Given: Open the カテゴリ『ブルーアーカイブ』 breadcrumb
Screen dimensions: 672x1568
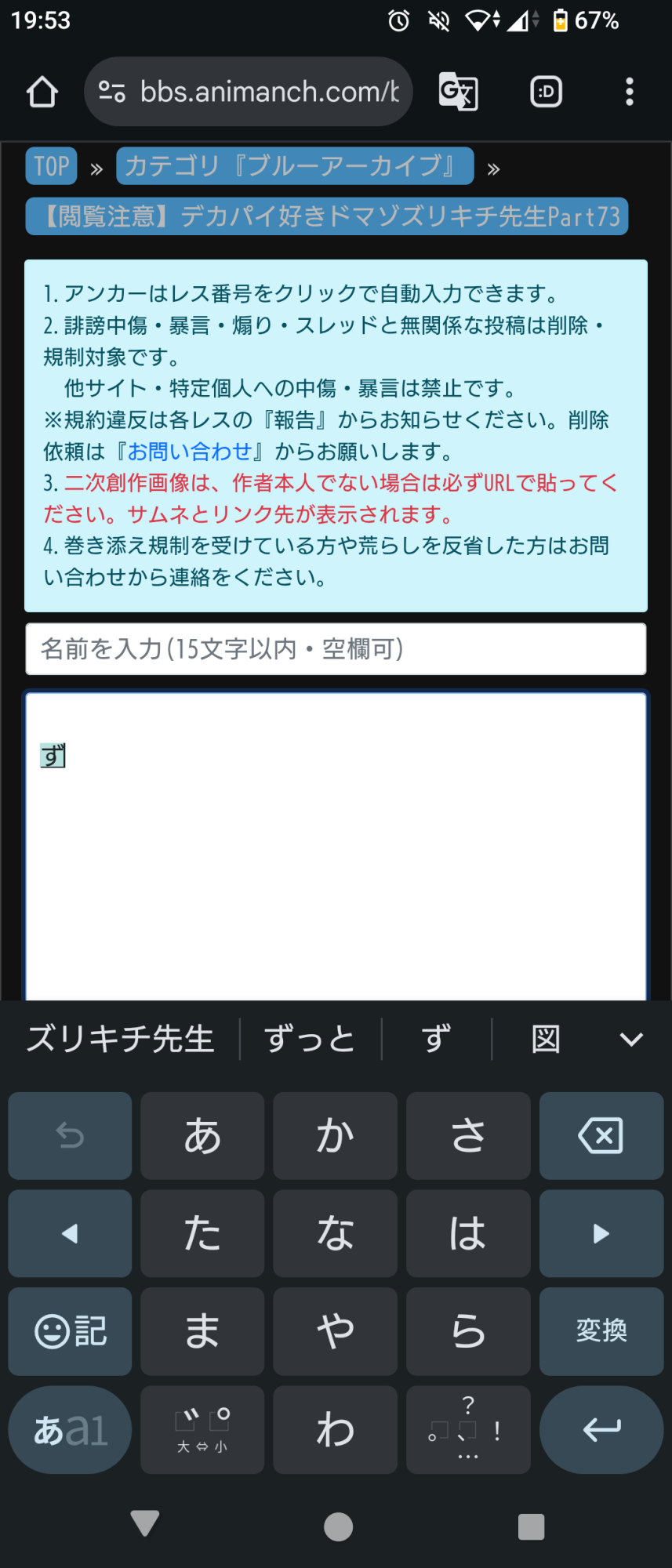Looking at the screenshot, I should [295, 166].
